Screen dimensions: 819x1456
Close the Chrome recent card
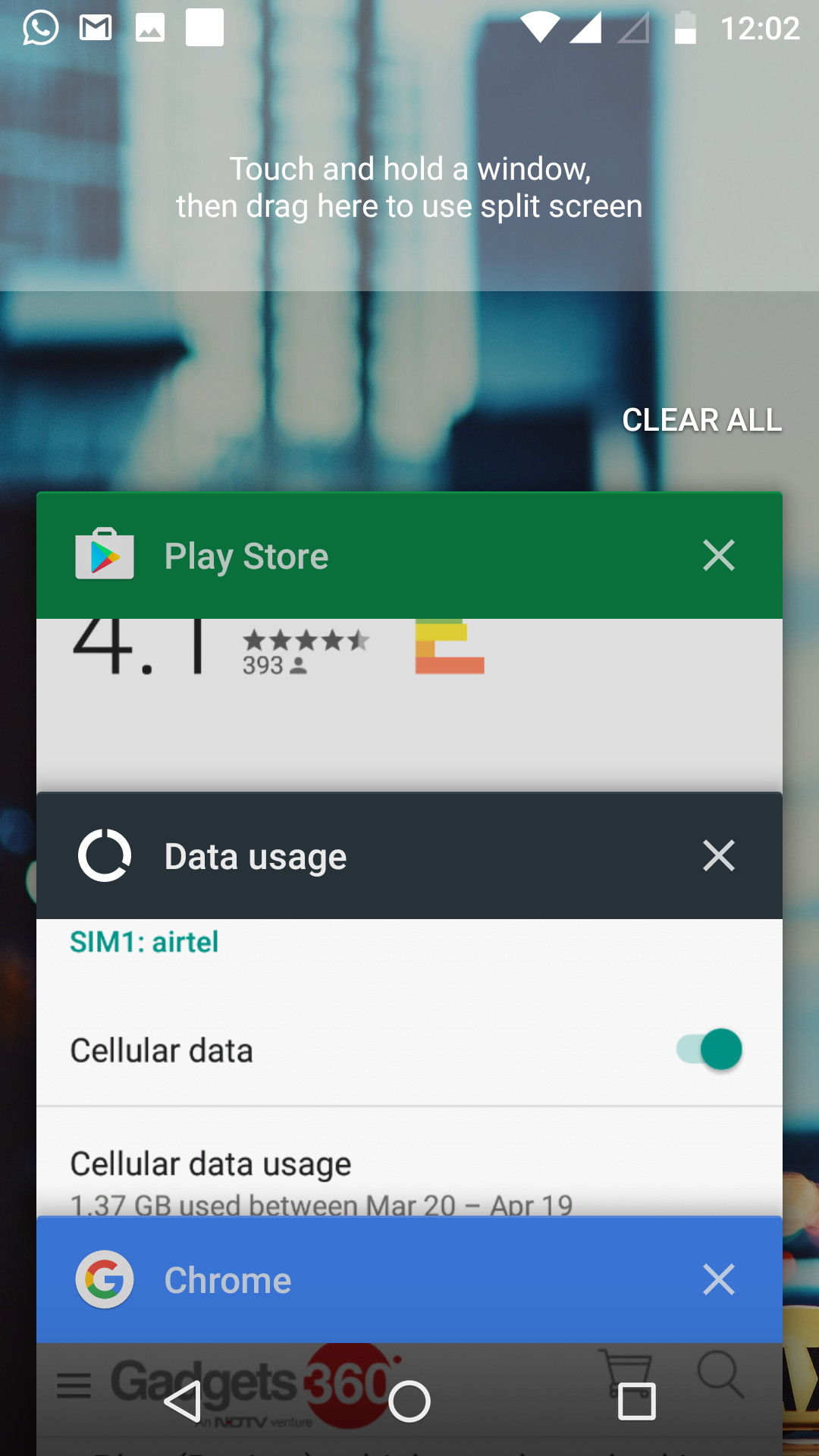coord(718,1279)
